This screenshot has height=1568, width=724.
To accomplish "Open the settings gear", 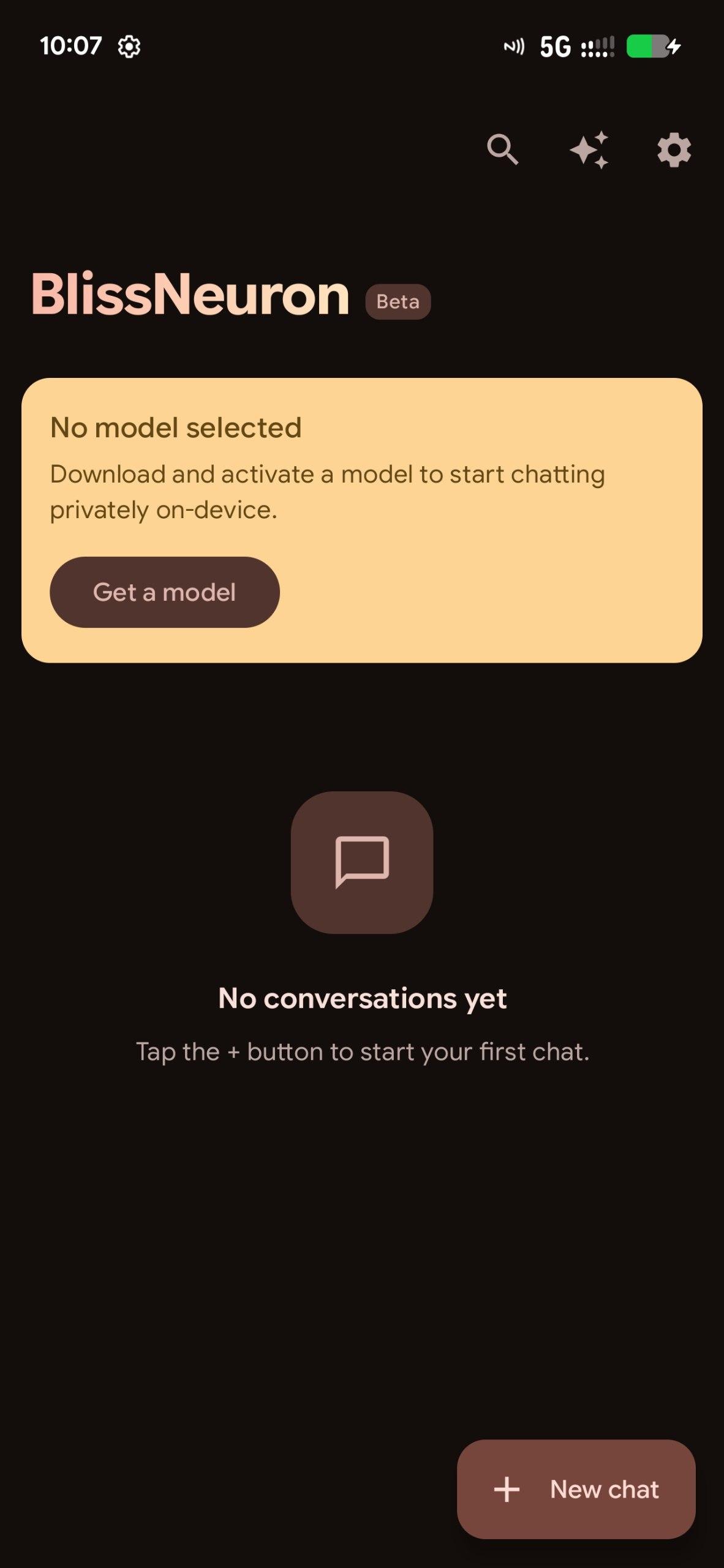I will pyautogui.click(x=674, y=150).
